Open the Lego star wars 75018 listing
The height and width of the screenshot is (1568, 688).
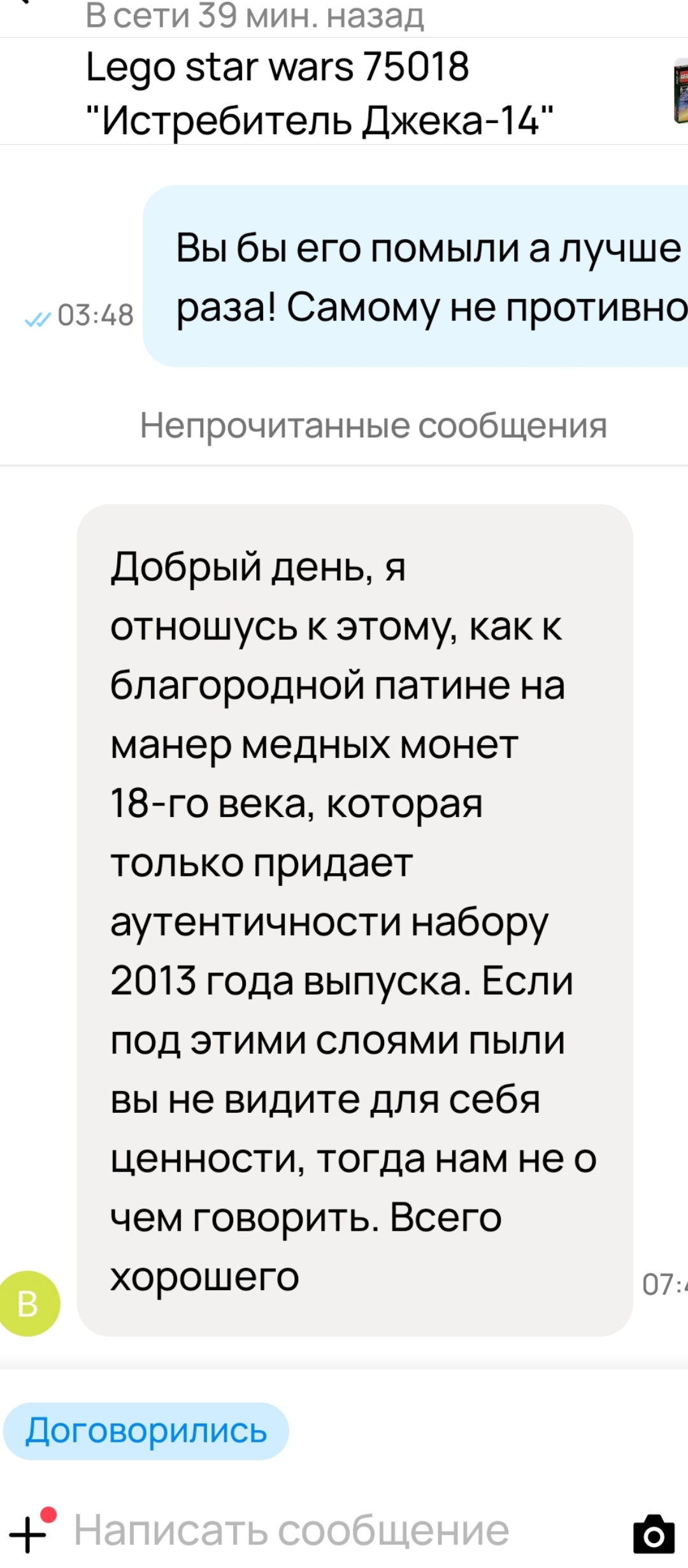[x=319, y=92]
